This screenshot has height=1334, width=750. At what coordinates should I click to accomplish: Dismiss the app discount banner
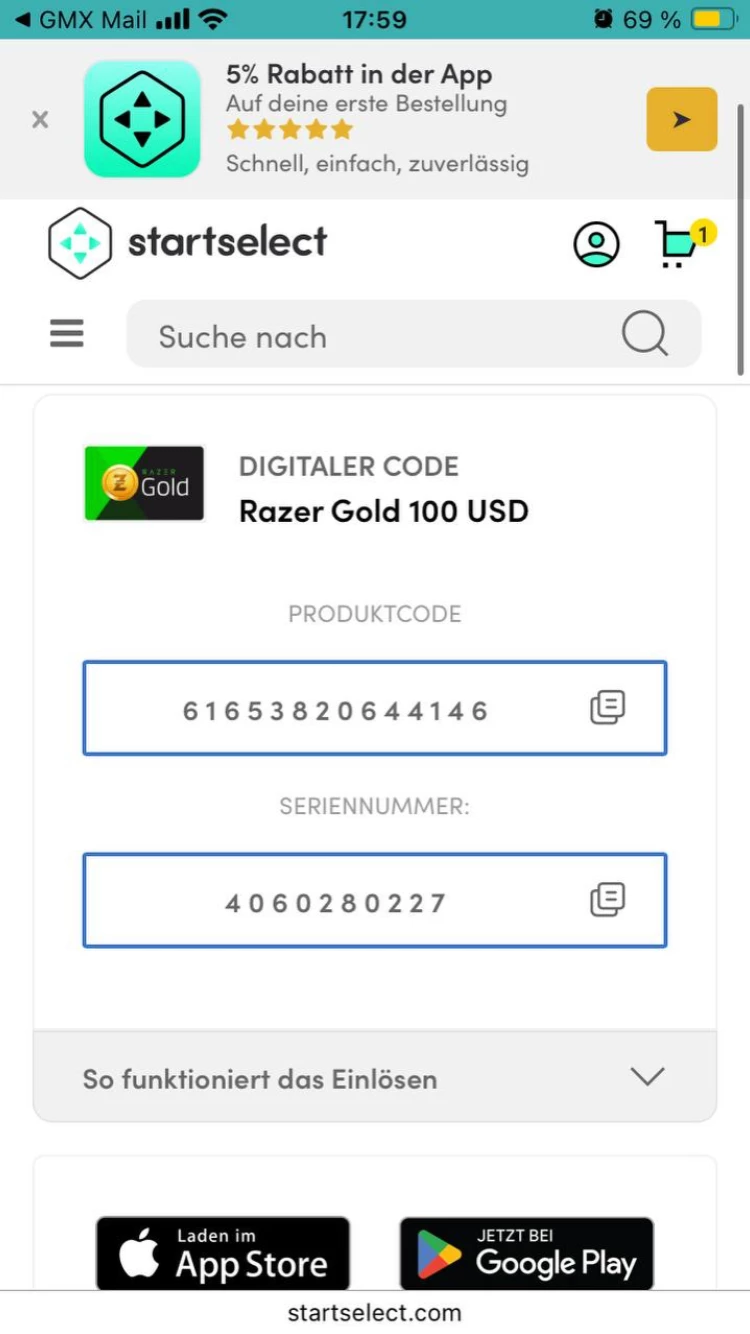pyautogui.click(x=40, y=120)
